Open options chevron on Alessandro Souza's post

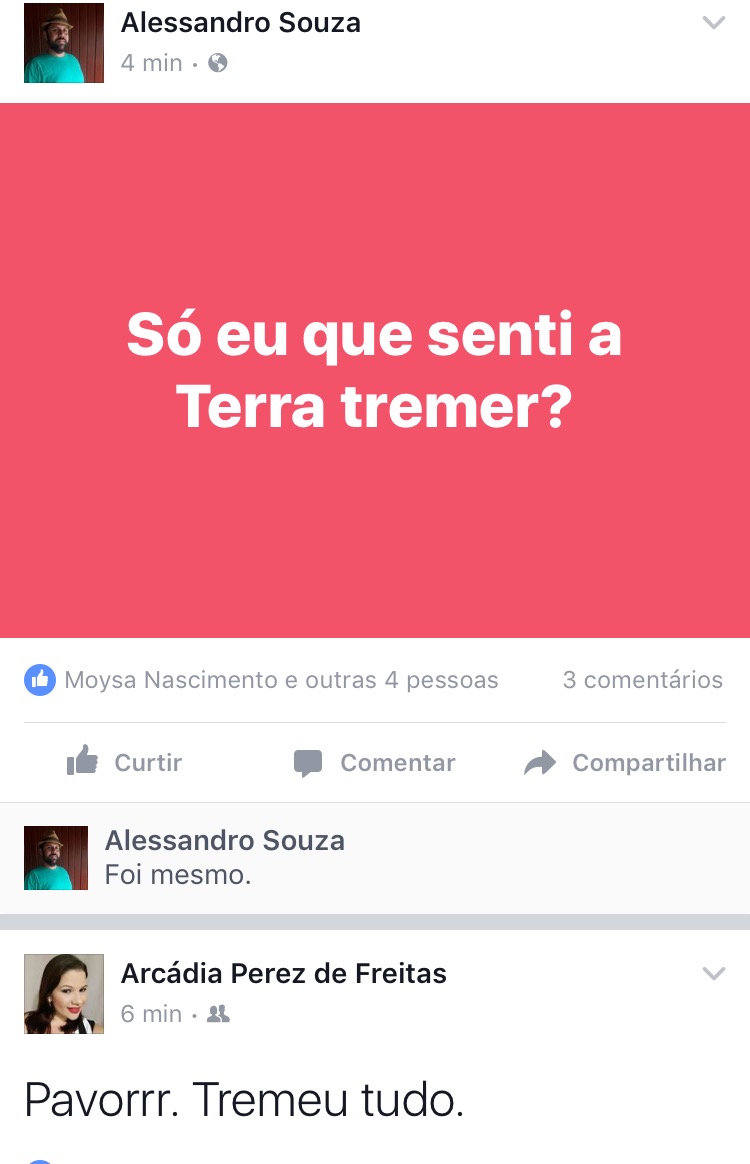coord(713,23)
